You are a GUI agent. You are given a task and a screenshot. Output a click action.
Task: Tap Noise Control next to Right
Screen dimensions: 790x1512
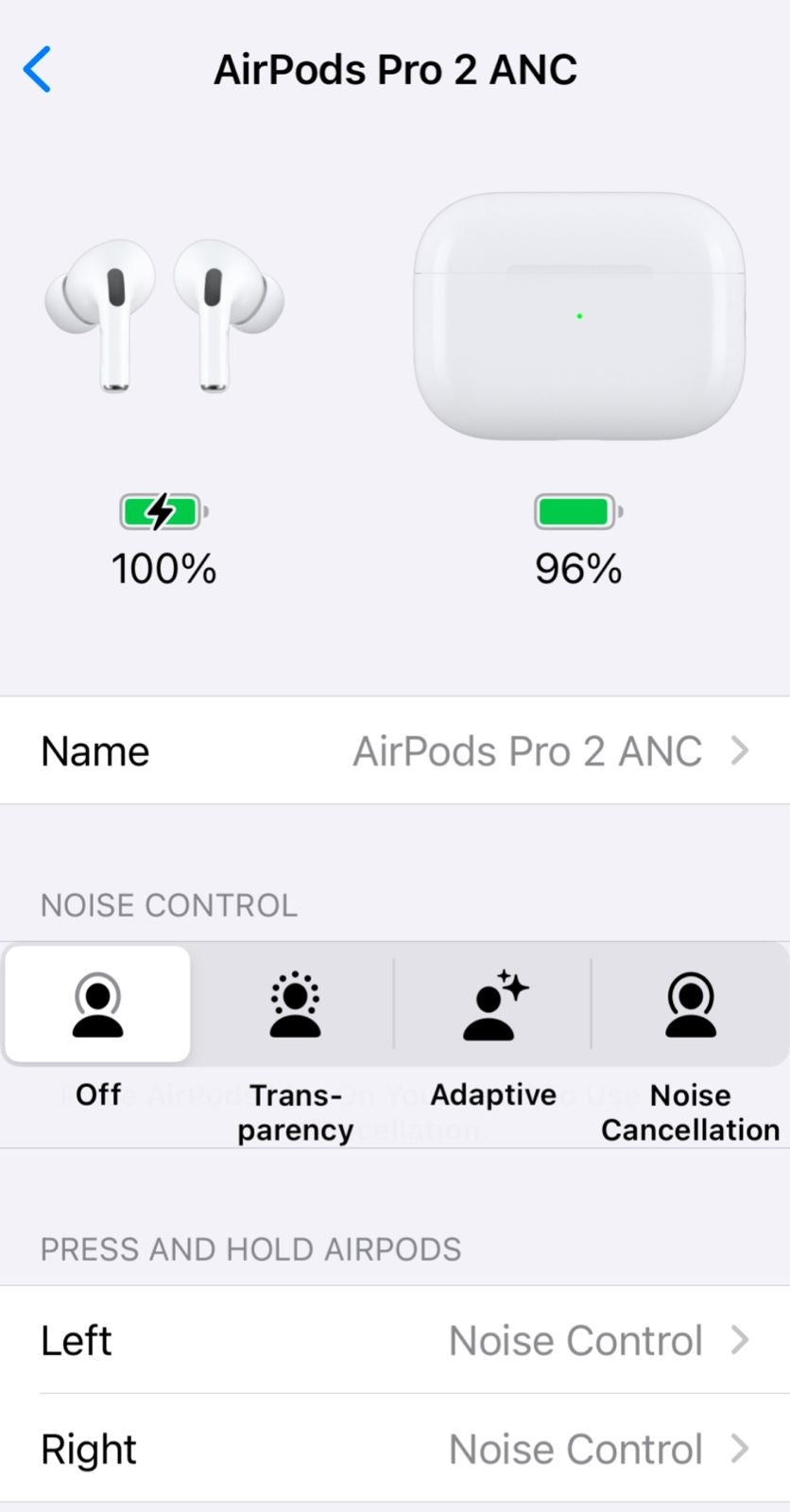click(x=574, y=1449)
